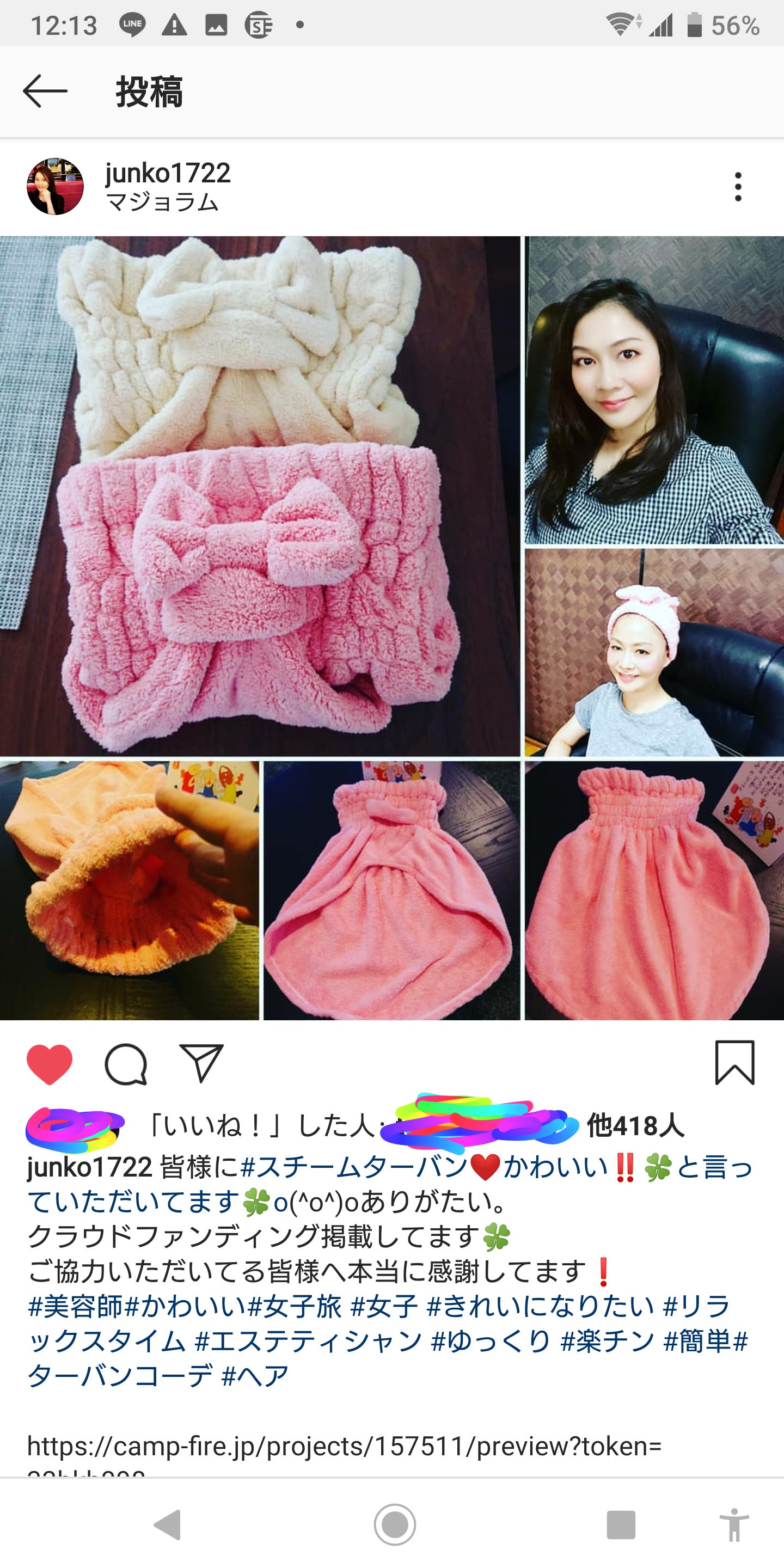Unlike the post with the red heart
Image resolution: width=784 pixels, height=1568 pixels.
pyautogui.click(x=50, y=1064)
